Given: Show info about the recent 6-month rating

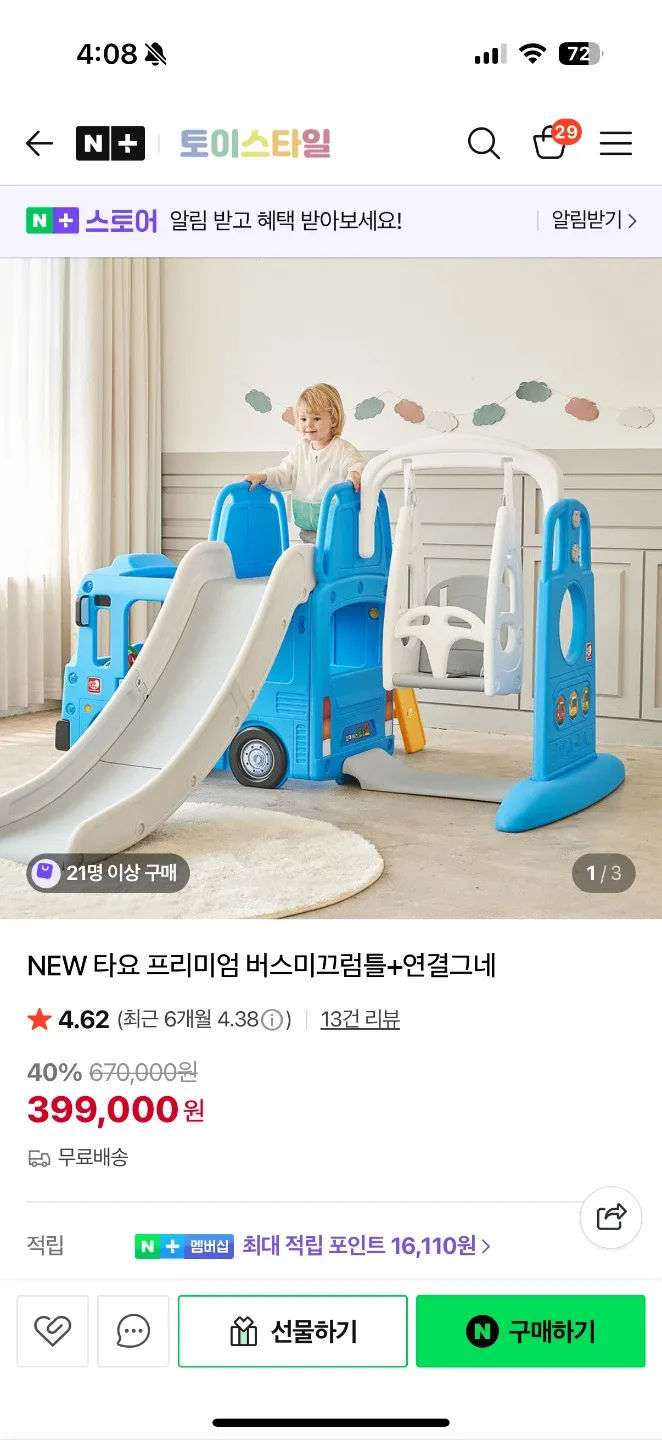Looking at the screenshot, I should click(272, 1020).
